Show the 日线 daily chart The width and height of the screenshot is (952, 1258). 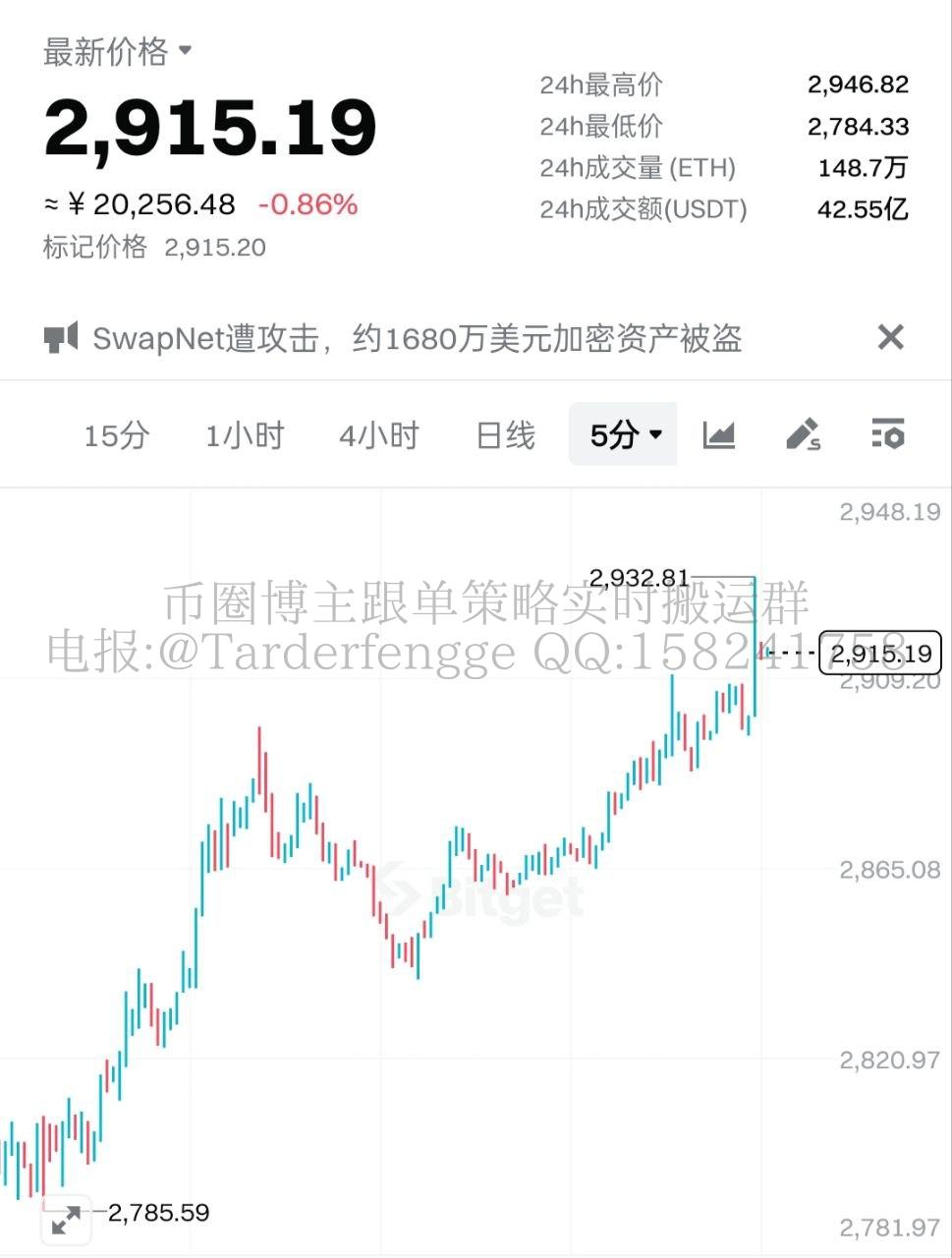click(505, 434)
